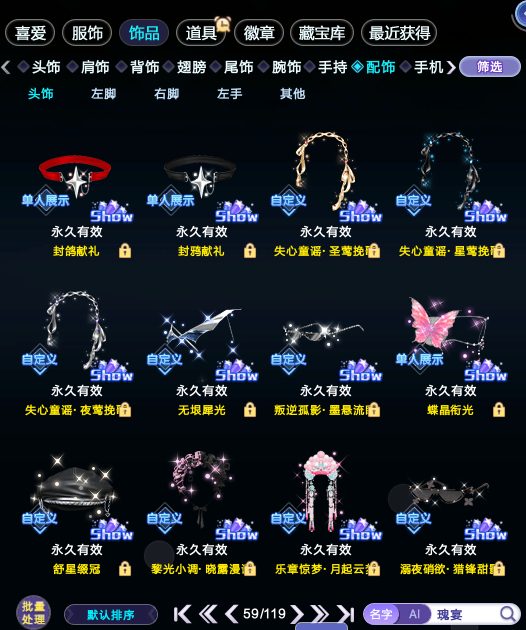The image size is (526, 630).
Task: Tap the 筛选 filter button
Action: (490, 67)
